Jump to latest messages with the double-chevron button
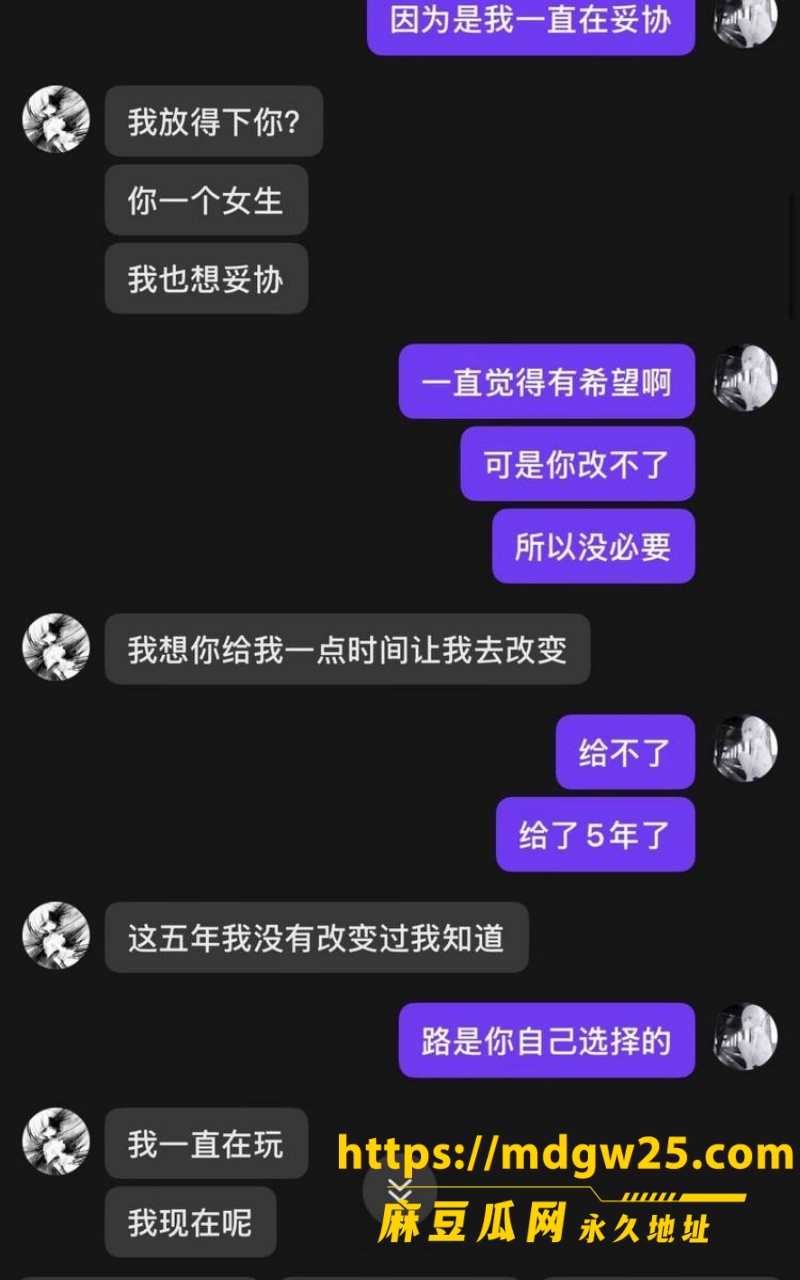The image size is (800, 1280). (400, 1192)
